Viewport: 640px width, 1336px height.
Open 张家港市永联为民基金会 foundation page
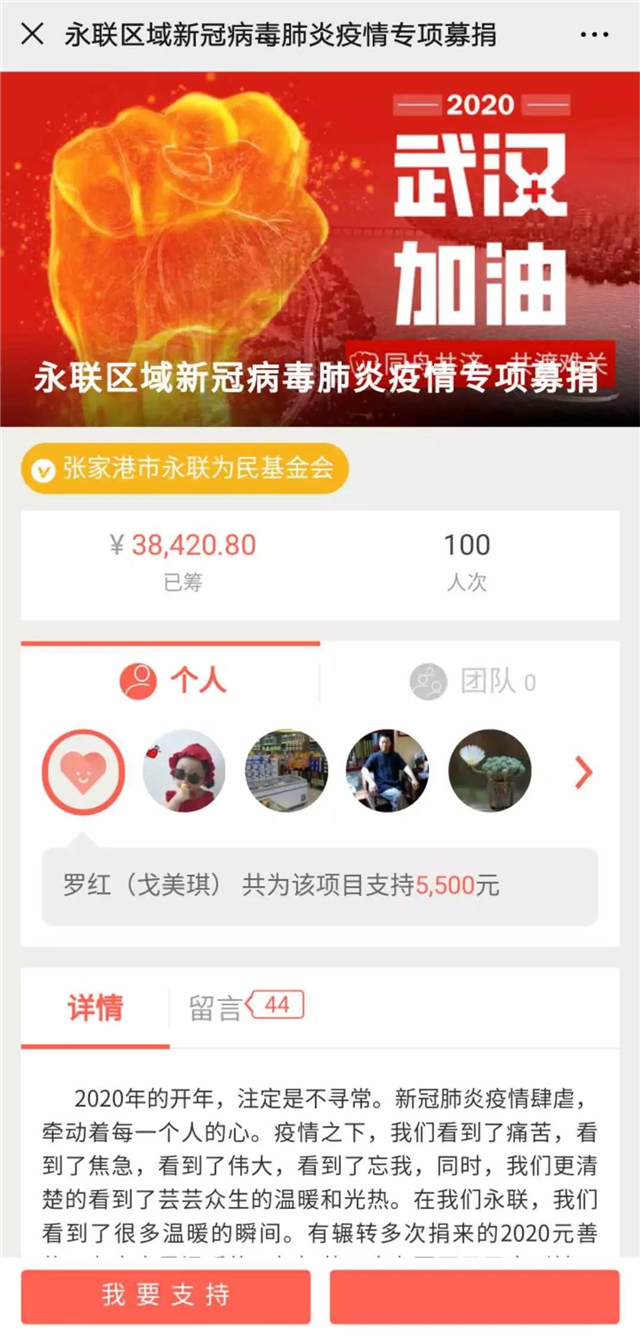(x=186, y=468)
